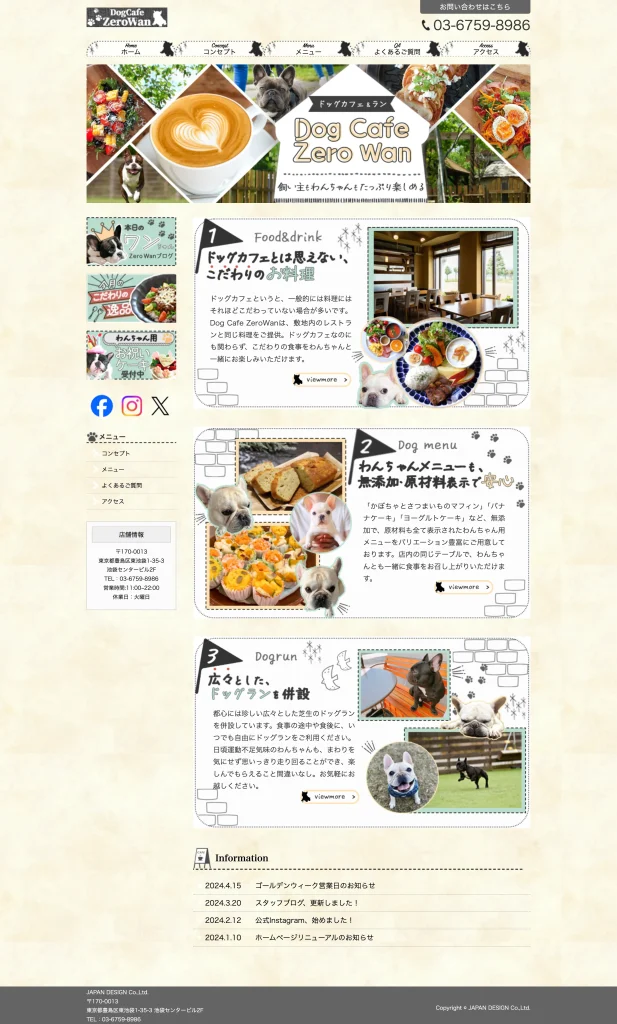
Task: Open コンセプト in the sidebar menu
Action: 115,454
